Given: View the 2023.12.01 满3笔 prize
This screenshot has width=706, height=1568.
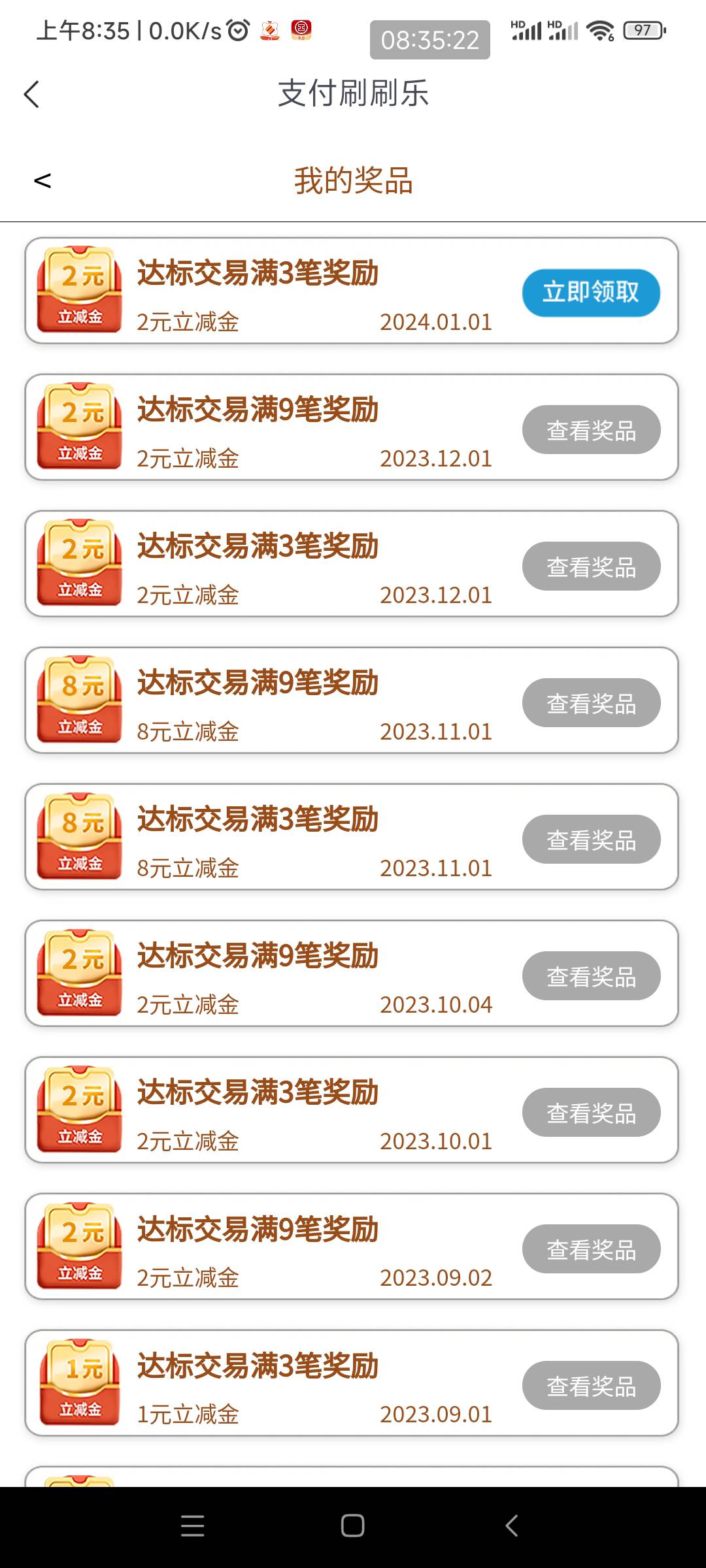Looking at the screenshot, I should (590, 566).
